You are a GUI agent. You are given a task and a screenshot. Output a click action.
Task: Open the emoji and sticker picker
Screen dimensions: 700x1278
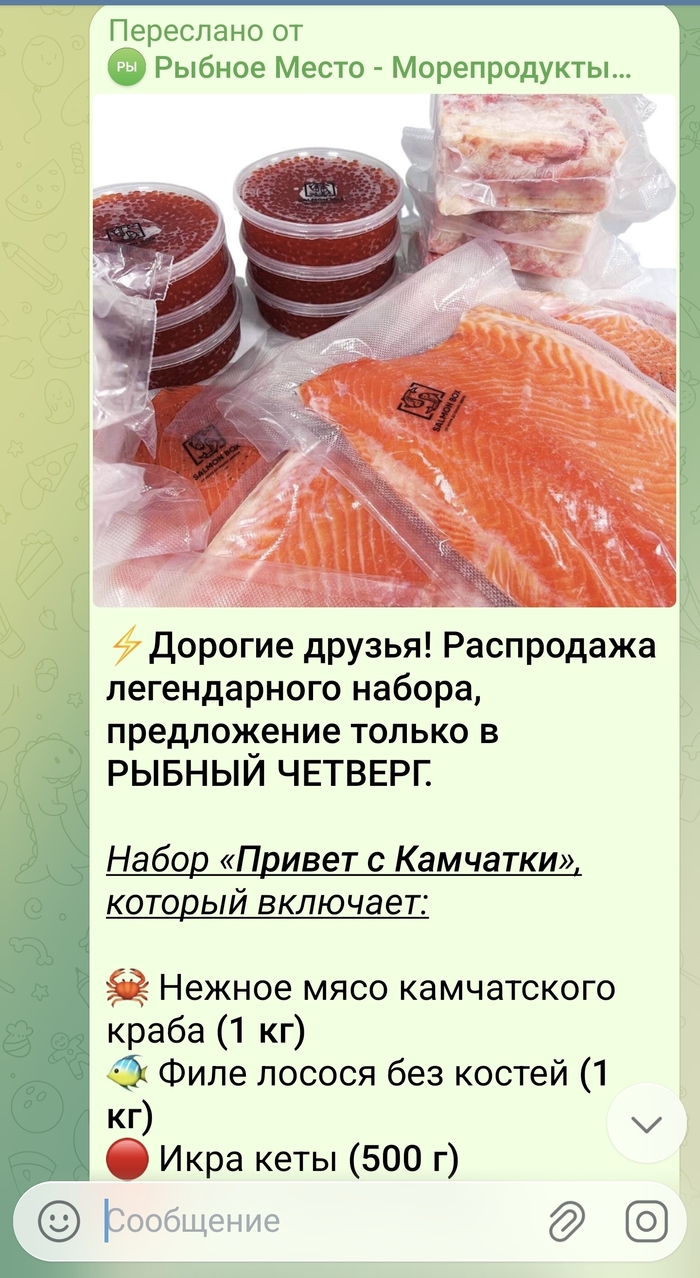coord(58,1221)
